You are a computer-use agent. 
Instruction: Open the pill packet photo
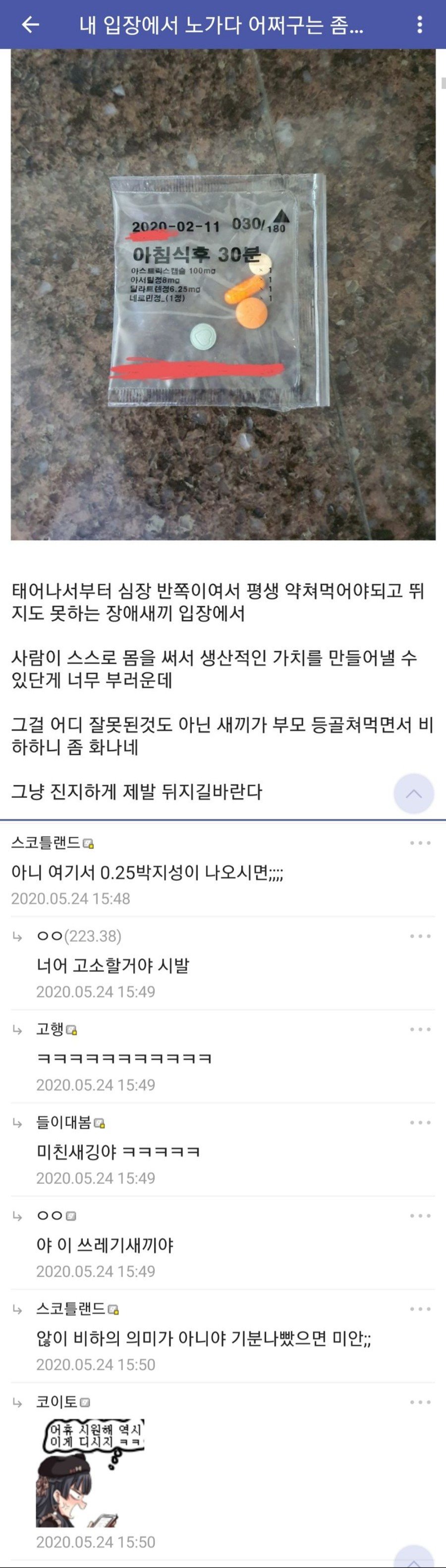(x=223, y=294)
